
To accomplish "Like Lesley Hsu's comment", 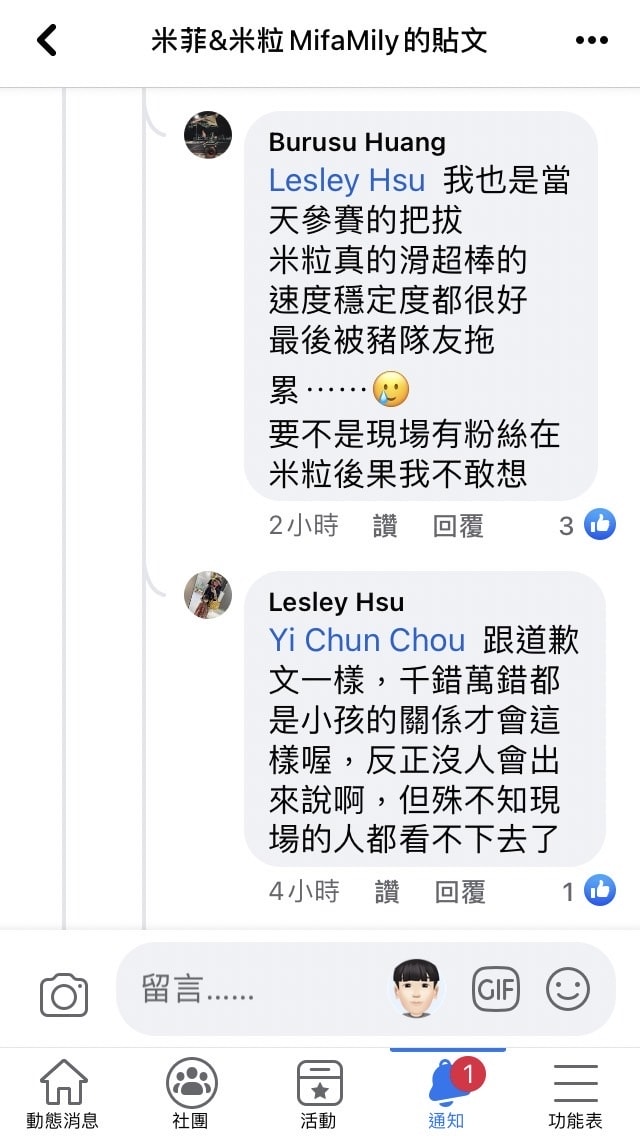I will point(386,891).
